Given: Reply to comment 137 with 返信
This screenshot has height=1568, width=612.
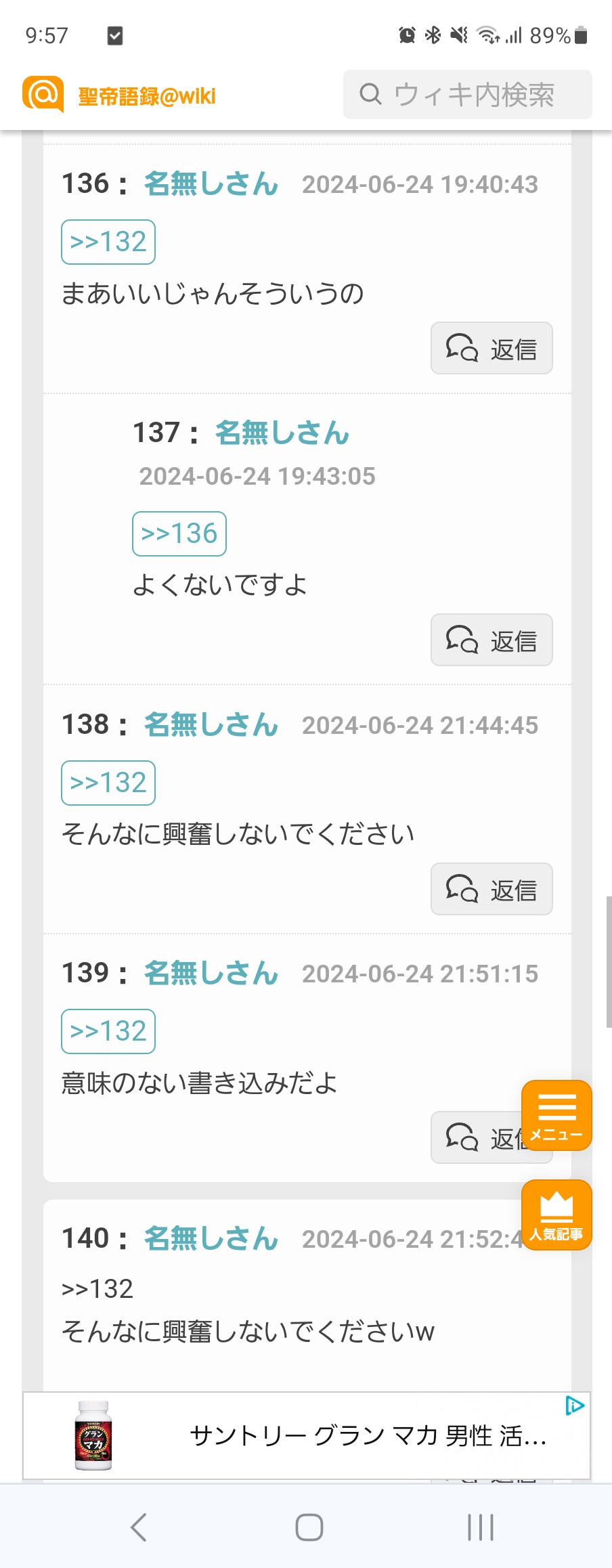Looking at the screenshot, I should (491, 640).
